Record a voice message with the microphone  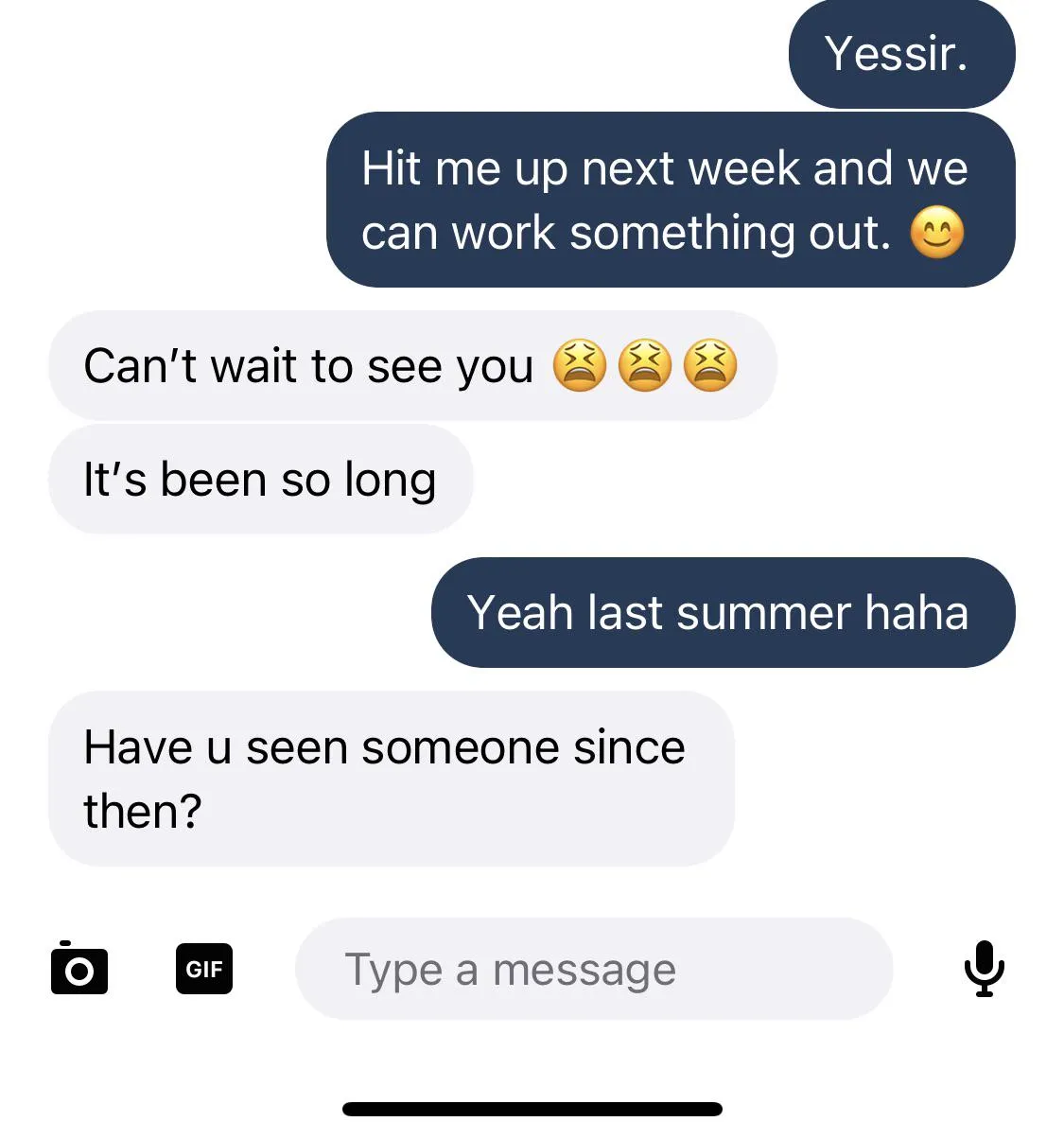pyautogui.click(x=984, y=970)
